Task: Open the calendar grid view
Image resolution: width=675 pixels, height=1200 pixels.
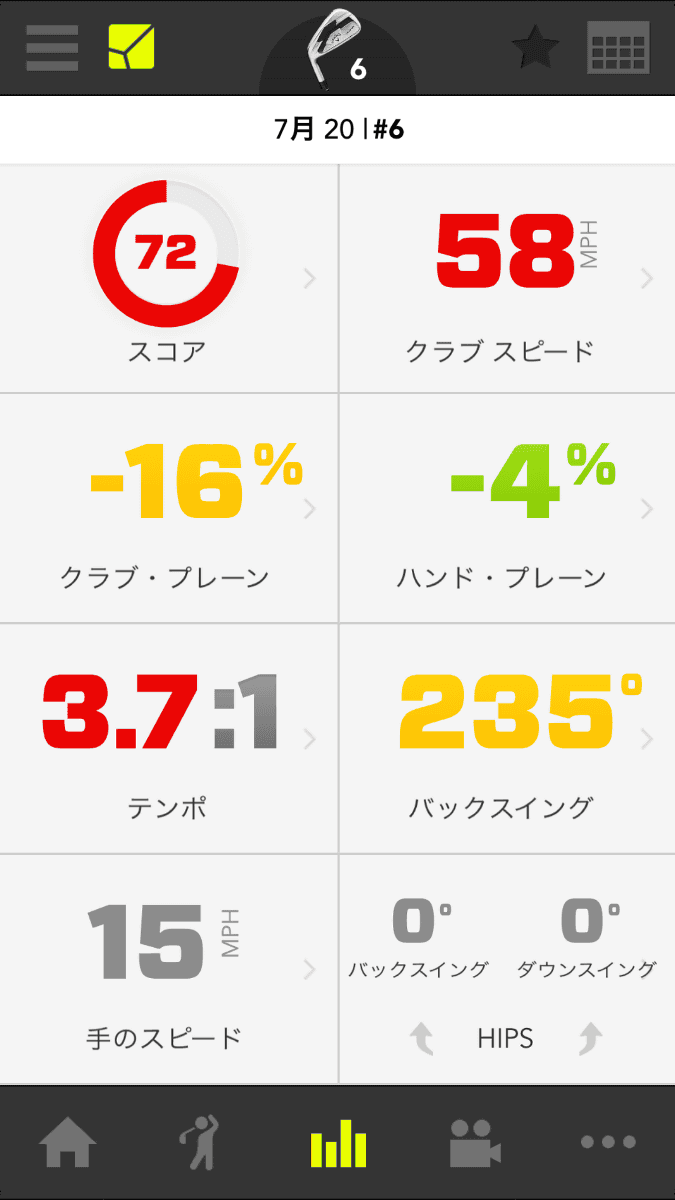Action: pos(618,47)
